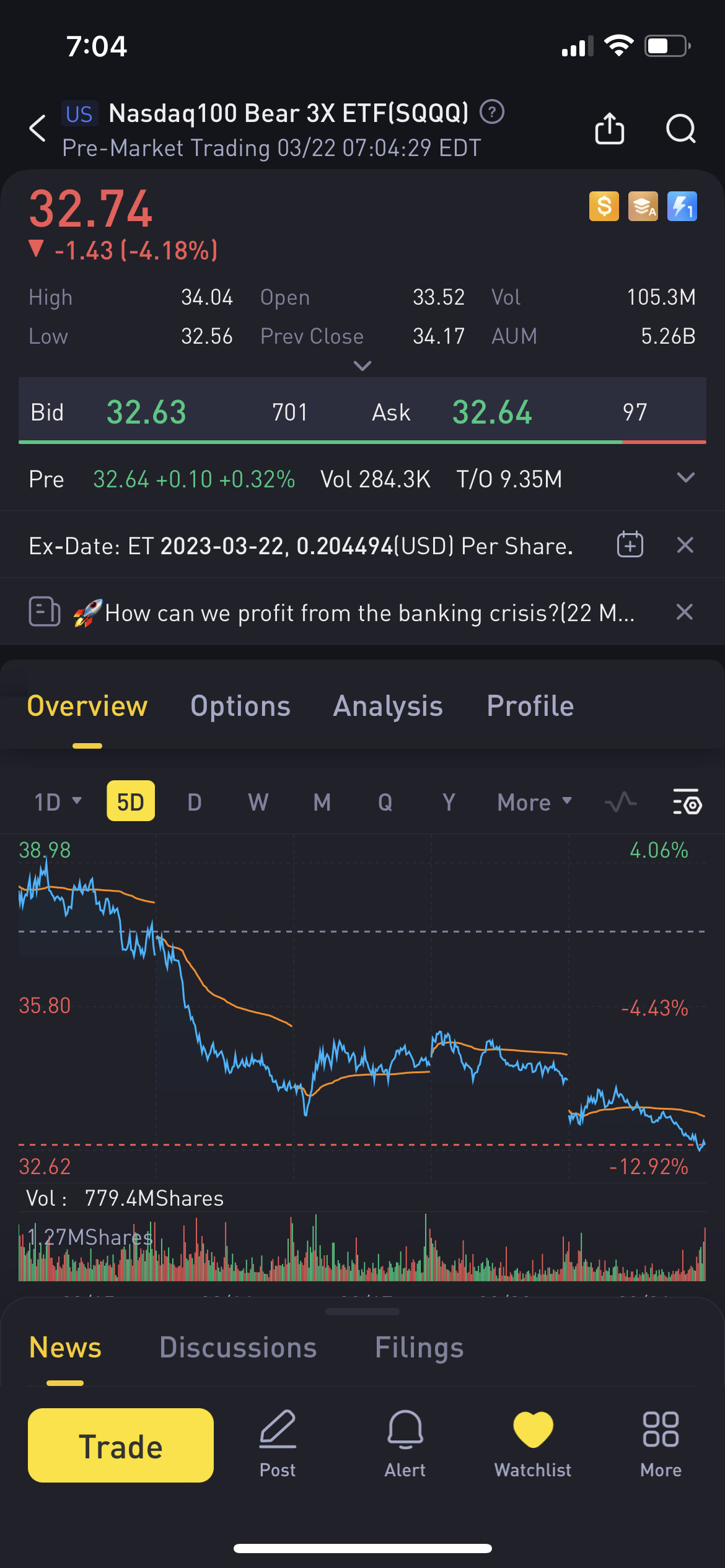This screenshot has width=725, height=1568.
Task: Switch to the Analysis tab
Action: click(388, 707)
